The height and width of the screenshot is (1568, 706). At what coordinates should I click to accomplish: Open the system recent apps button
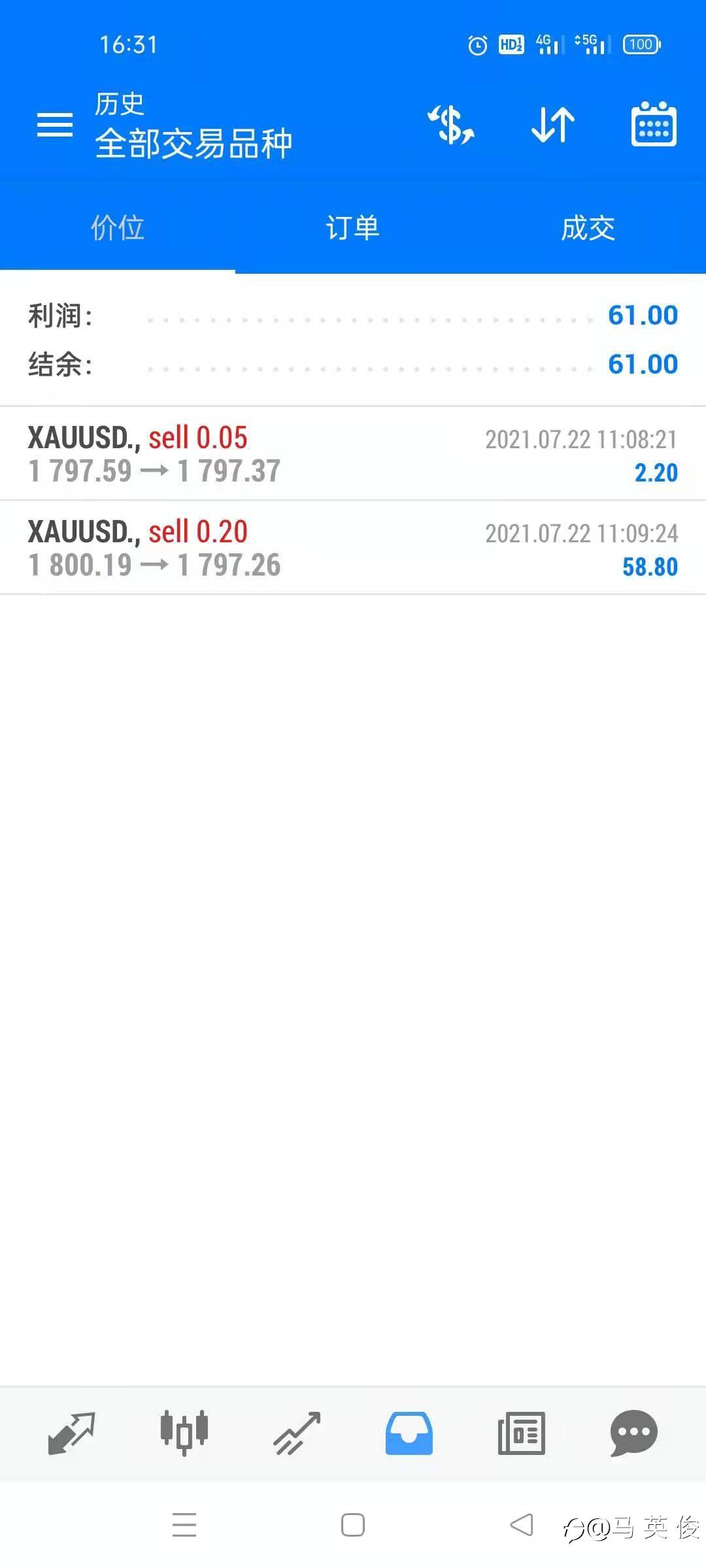184,1526
